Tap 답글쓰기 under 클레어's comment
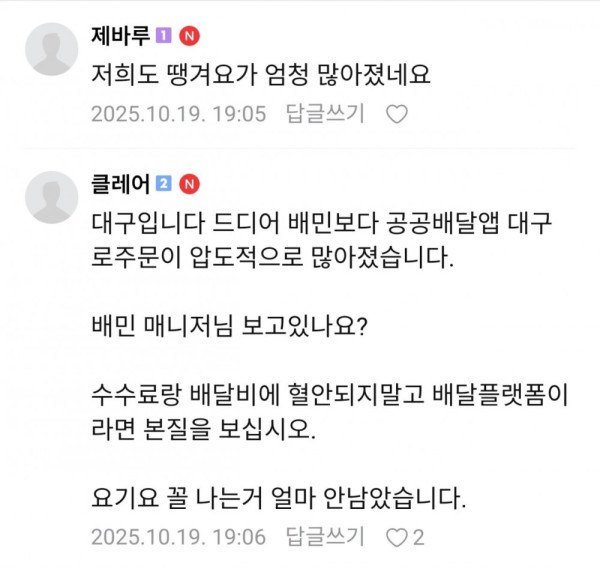Image resolution: width=600 pixels, height=569 pixels. point(325,537)
